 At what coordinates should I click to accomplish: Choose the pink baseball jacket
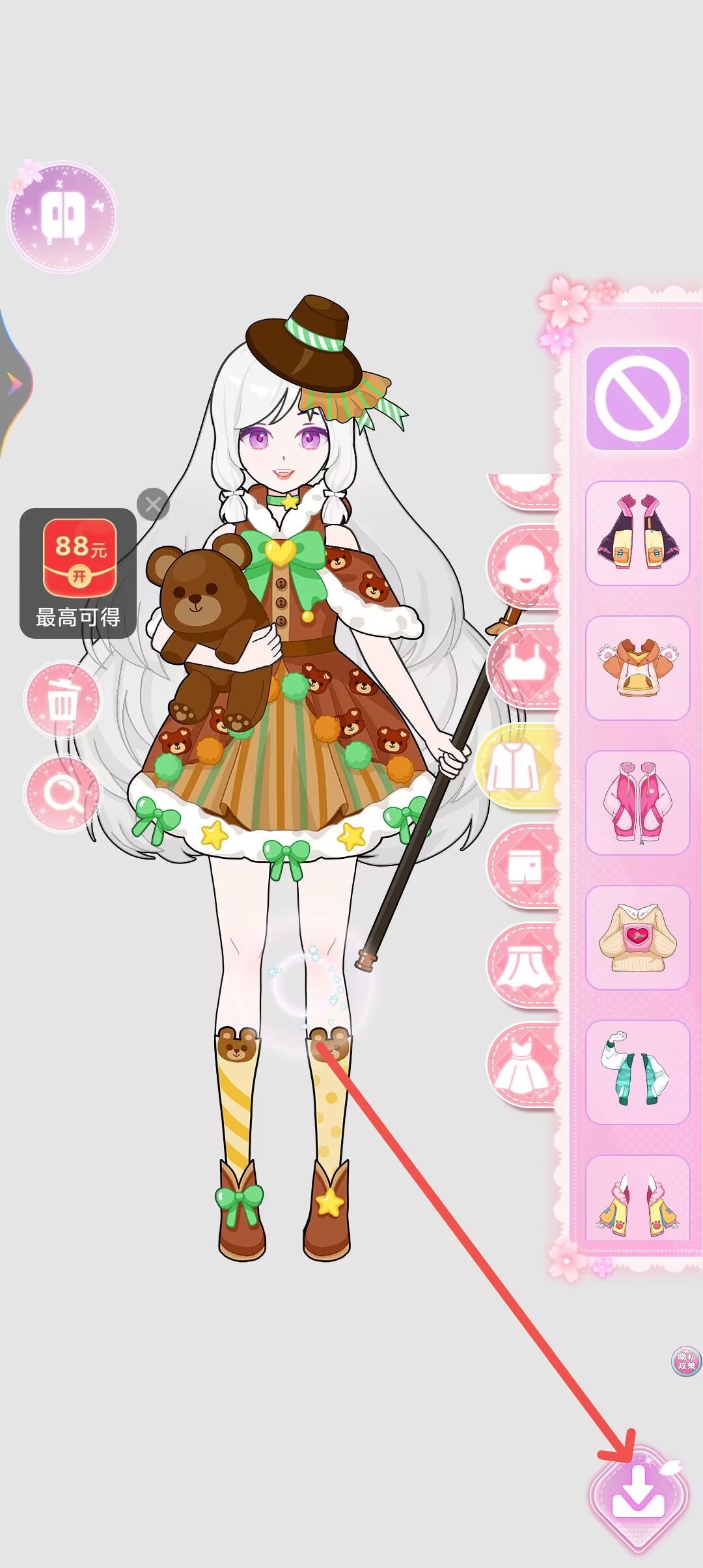pos(638,803)
